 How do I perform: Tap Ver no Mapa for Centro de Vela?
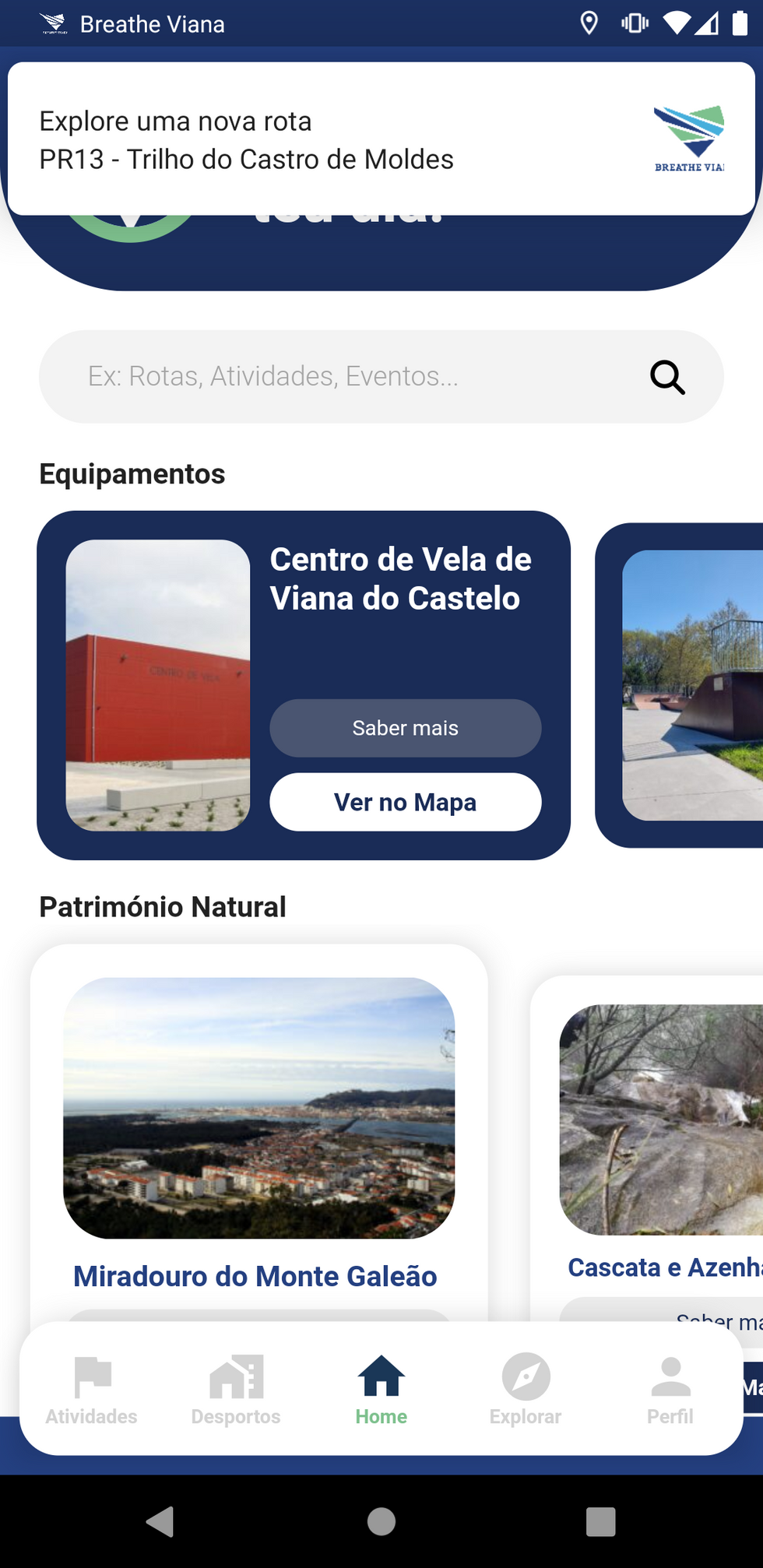click(x=405, y=802)
